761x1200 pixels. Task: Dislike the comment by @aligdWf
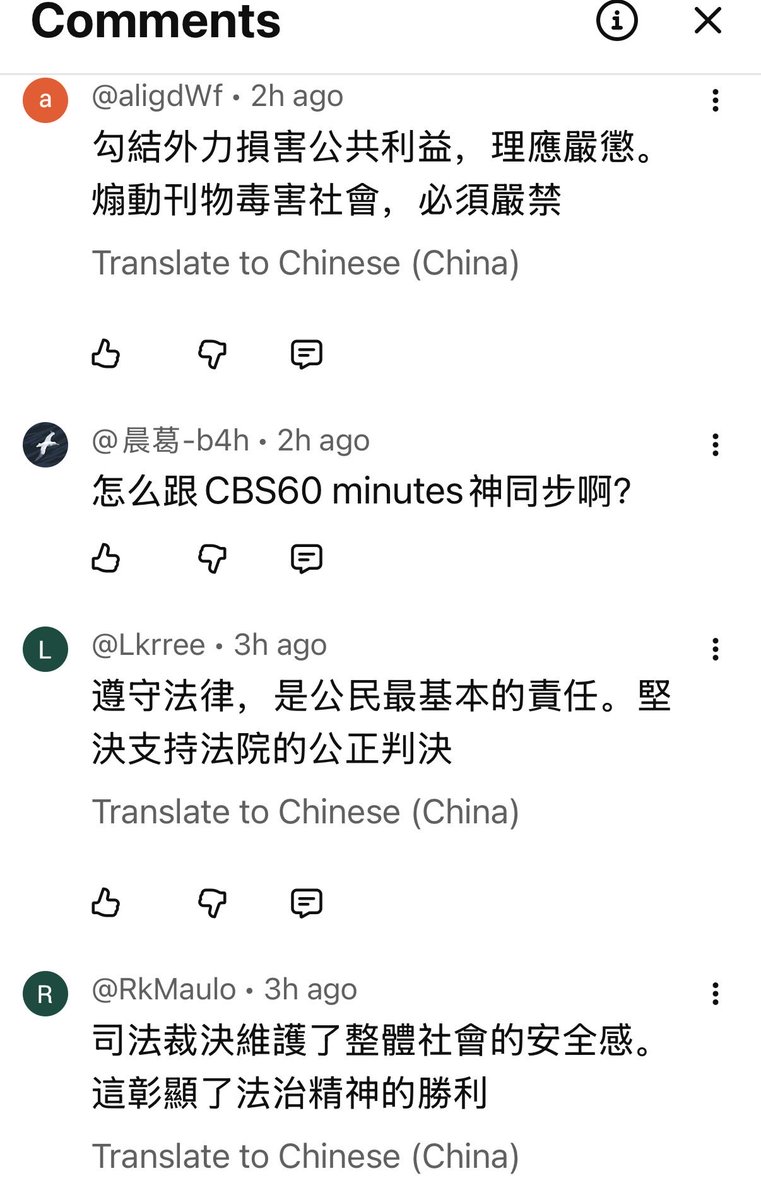point(212,353)
